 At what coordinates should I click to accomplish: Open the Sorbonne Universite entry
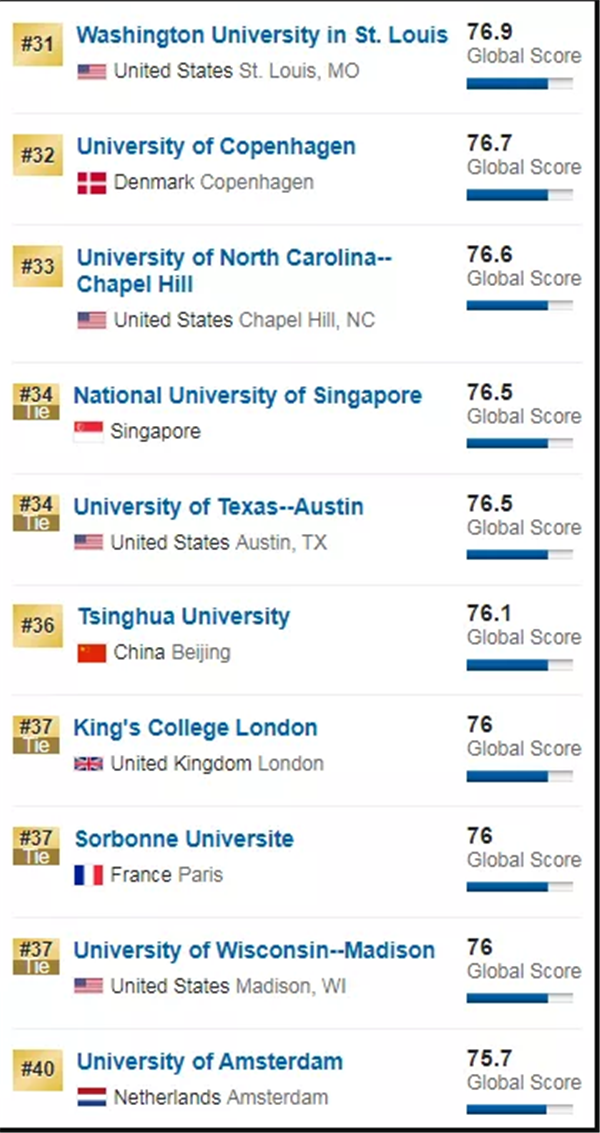coord(184,839)
